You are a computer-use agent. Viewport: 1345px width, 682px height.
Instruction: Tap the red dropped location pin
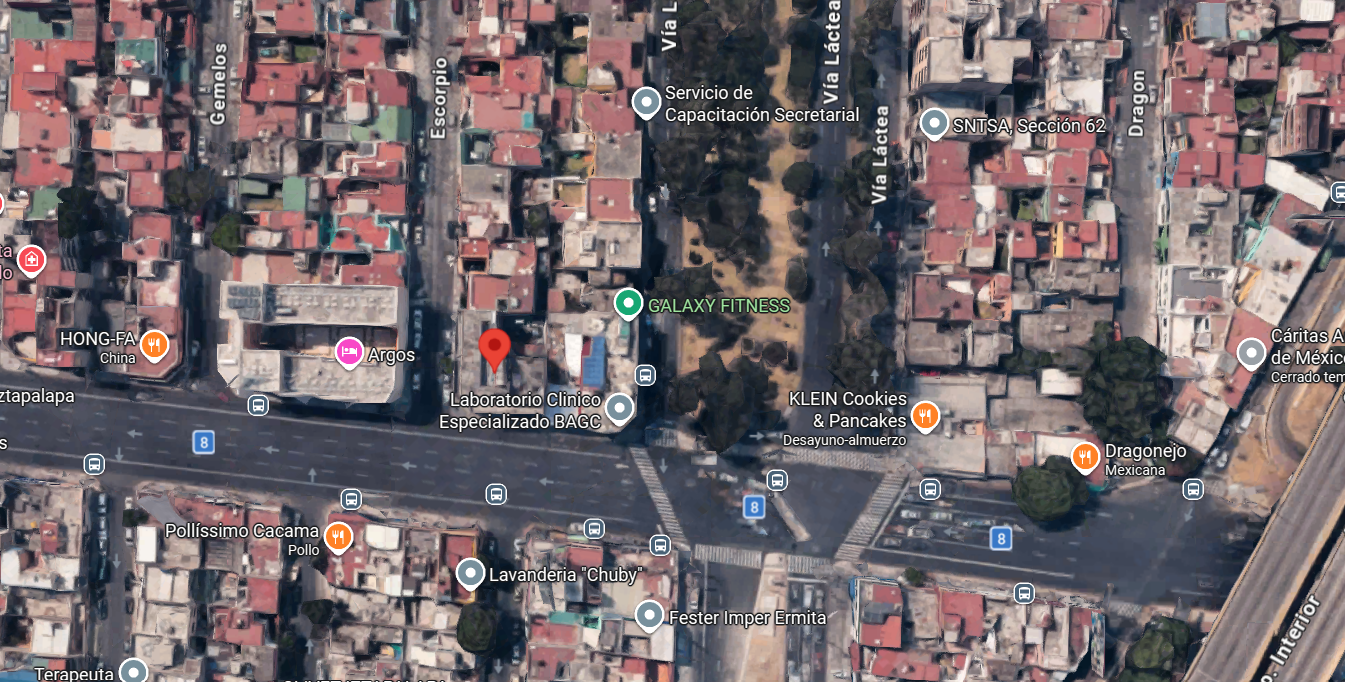494,350
